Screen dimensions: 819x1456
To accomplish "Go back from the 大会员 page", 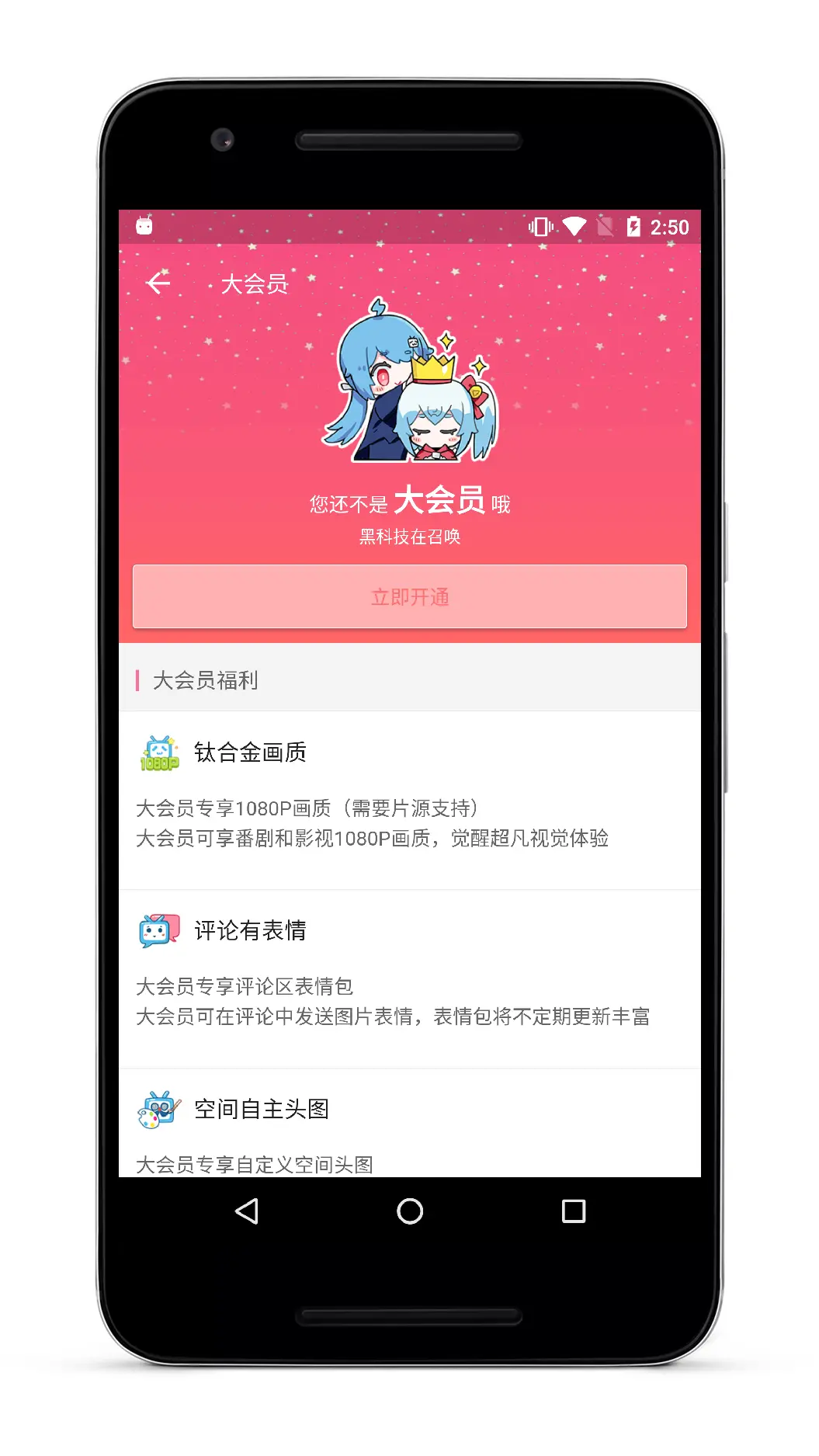I will (x=158, y=283).
